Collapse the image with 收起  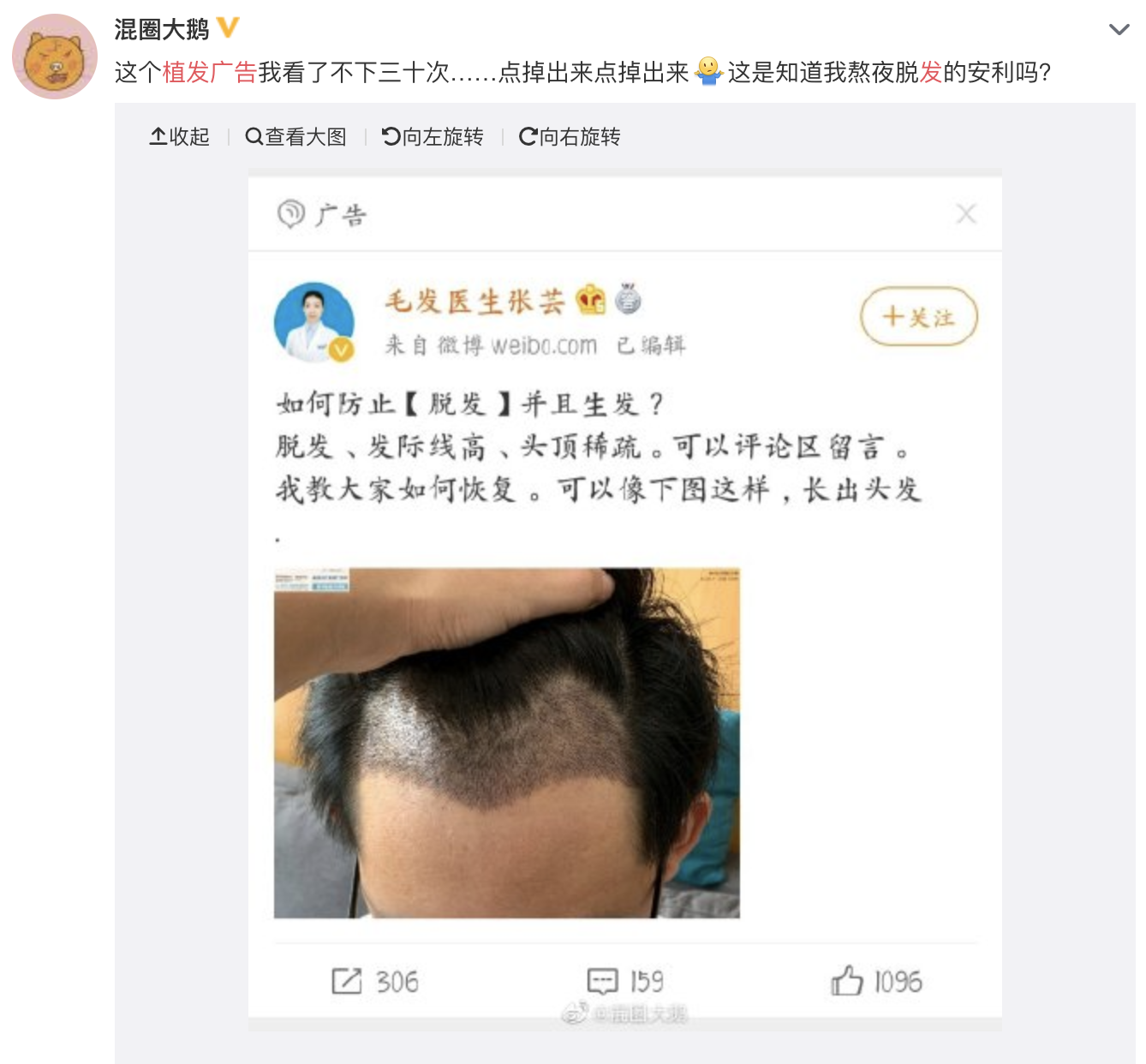coord(180,136)
